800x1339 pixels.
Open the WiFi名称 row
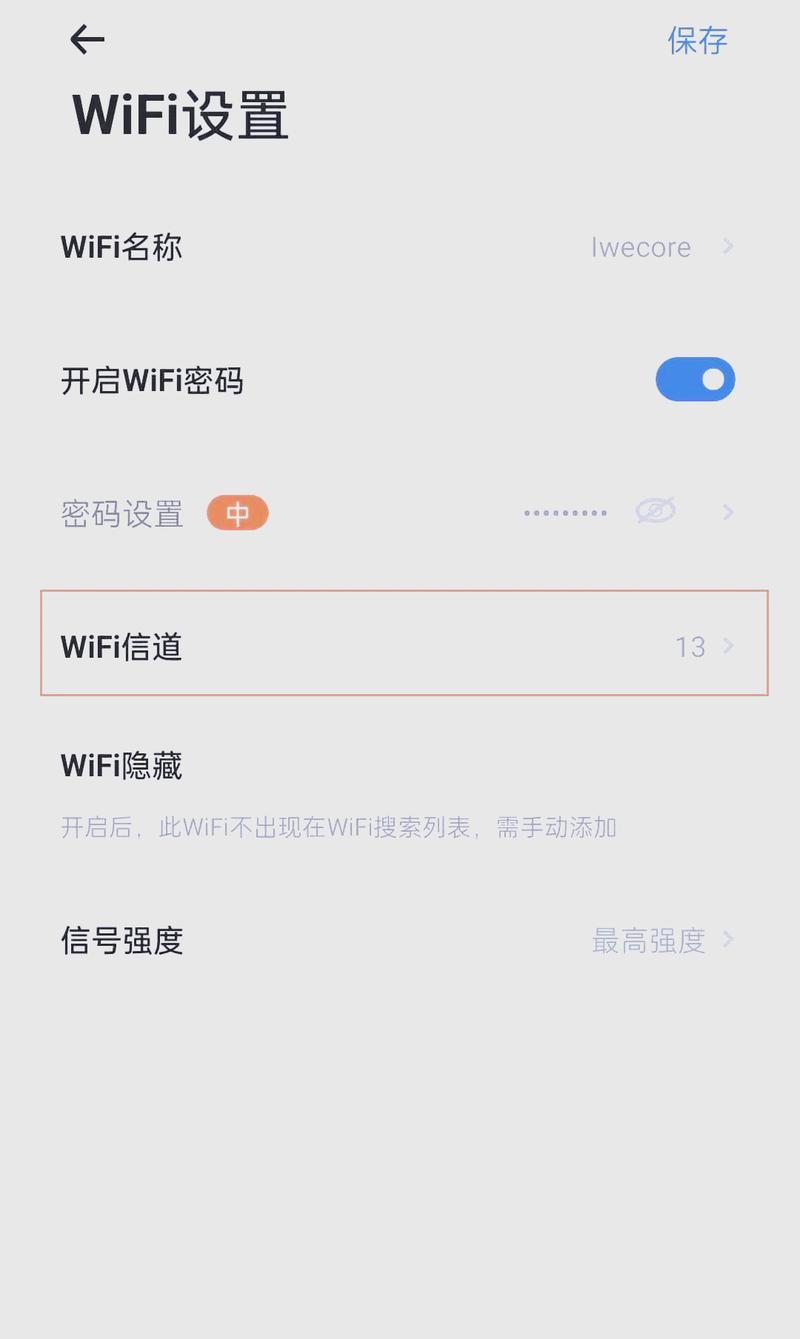pos(400,247)
